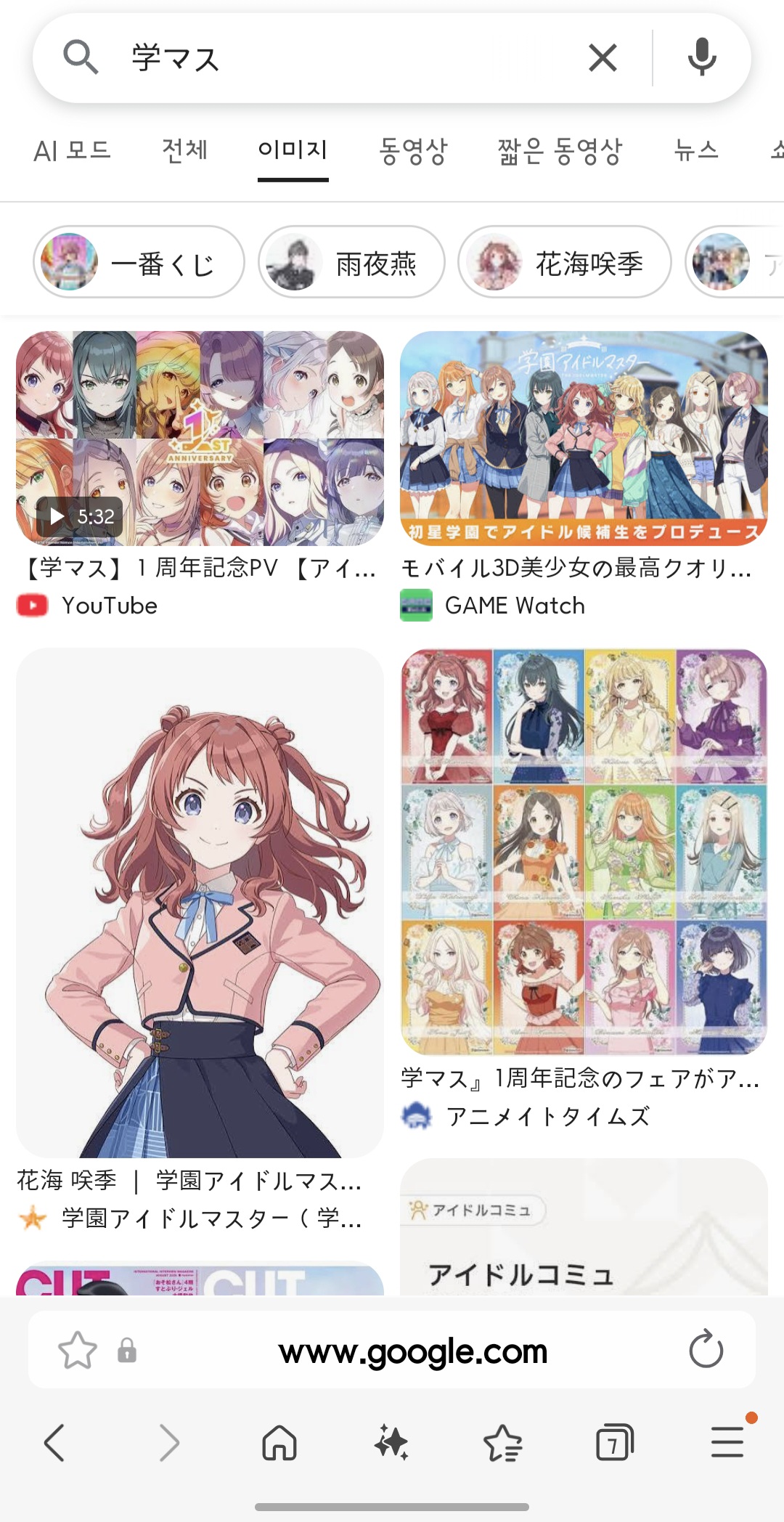Select the 짧은 동영상 tab
This screenshot has height=1522, width=784.
tap(560, 151)
